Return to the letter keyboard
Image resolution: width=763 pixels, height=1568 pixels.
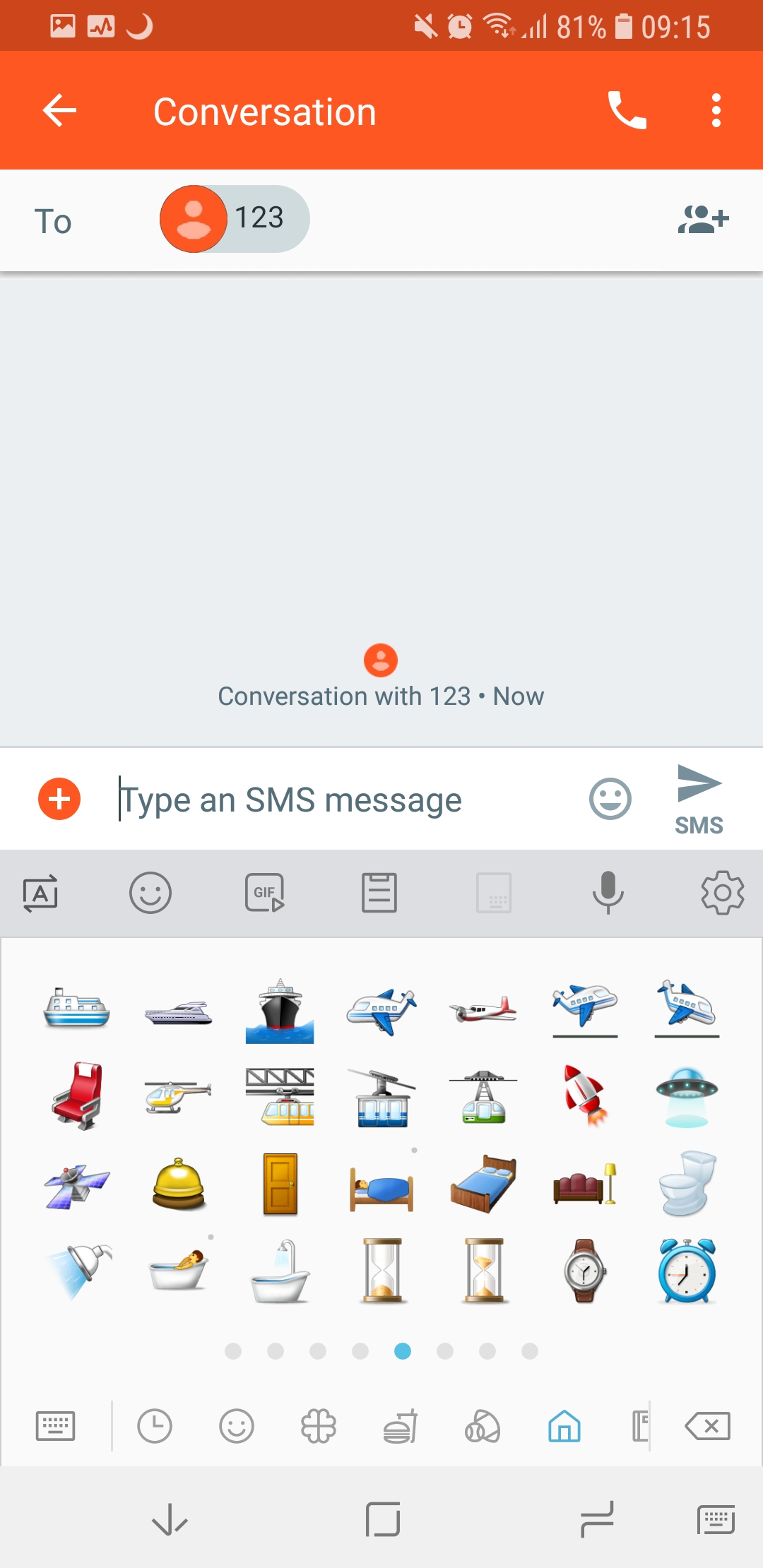[55, 1425]
